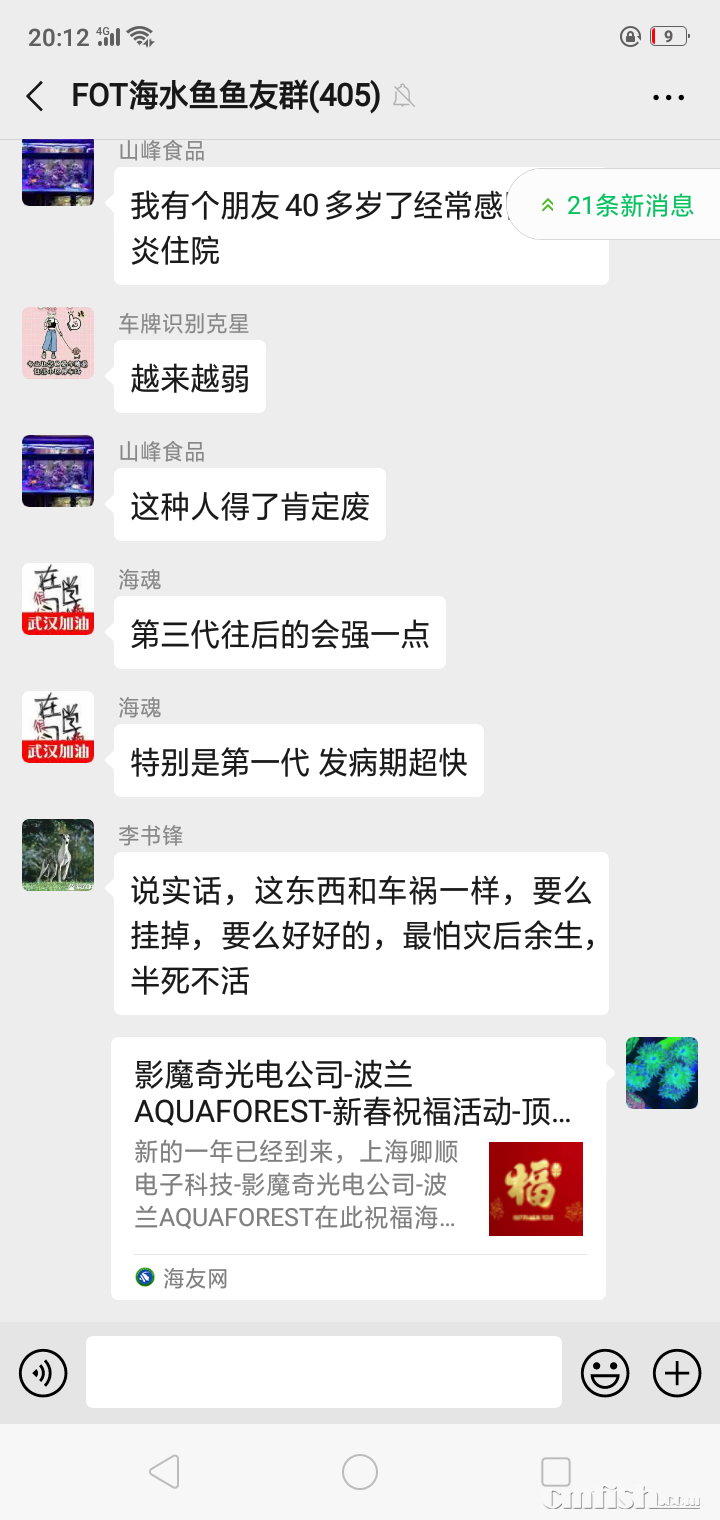Screen dimensions: 720x1520
Task: Tap the plus icon to open more functions
Action: click(x=676, y=1372)
